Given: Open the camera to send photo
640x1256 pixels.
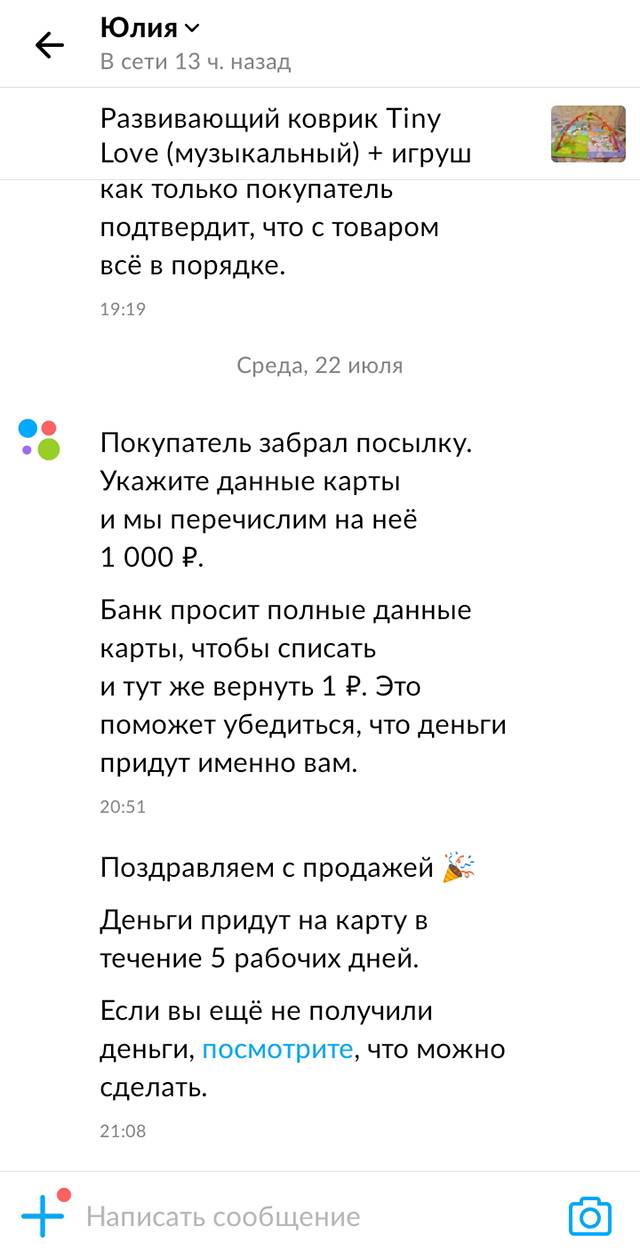Looking at the screenshot, I should [589, 1216].
